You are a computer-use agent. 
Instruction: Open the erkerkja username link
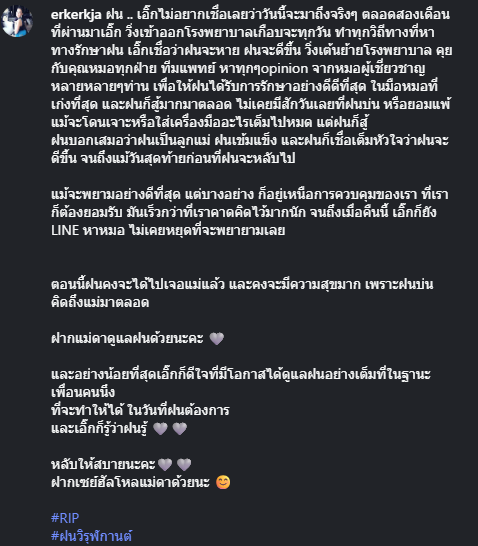pyautogui.click(x=76, y=15)
